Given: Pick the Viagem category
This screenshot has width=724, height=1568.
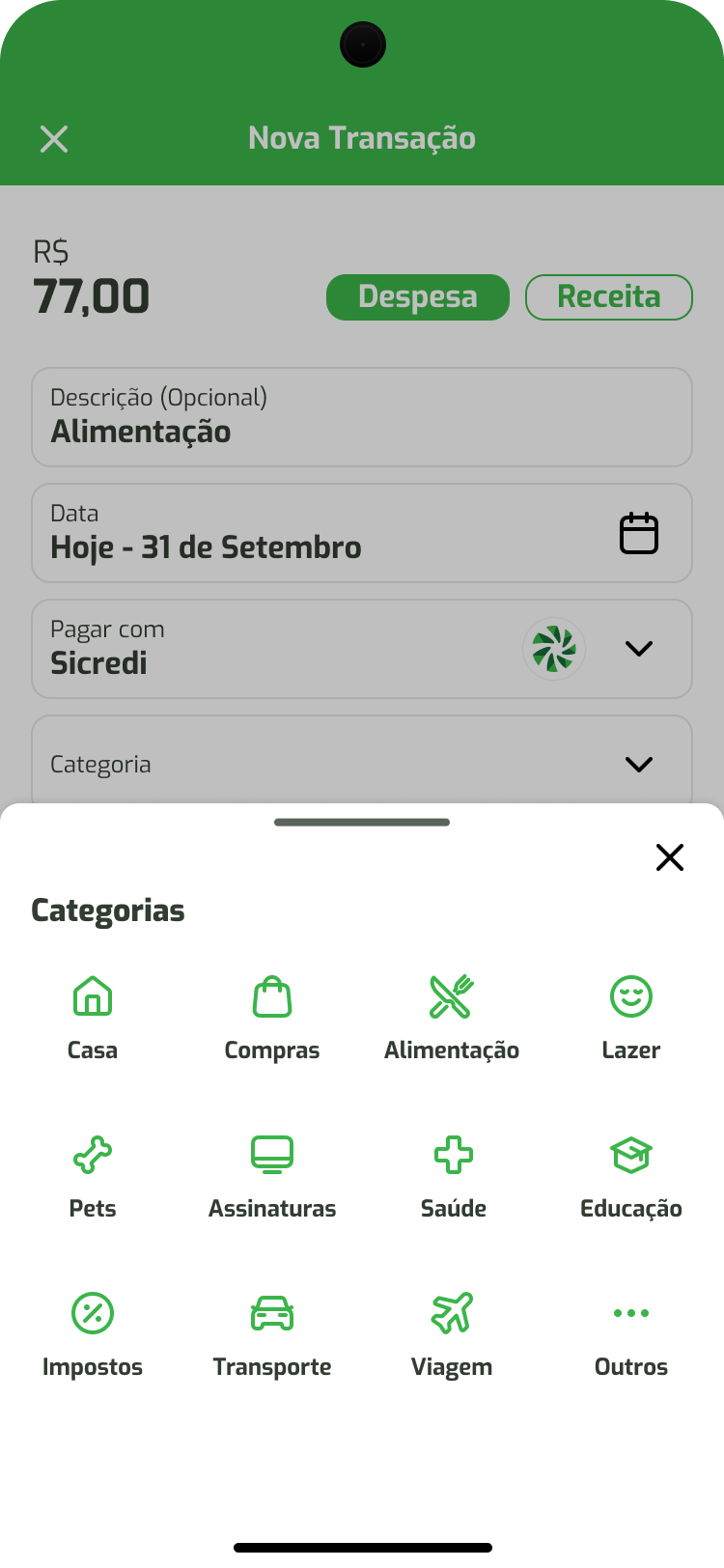Looking at the screenshot, I should click(452, 1334).
